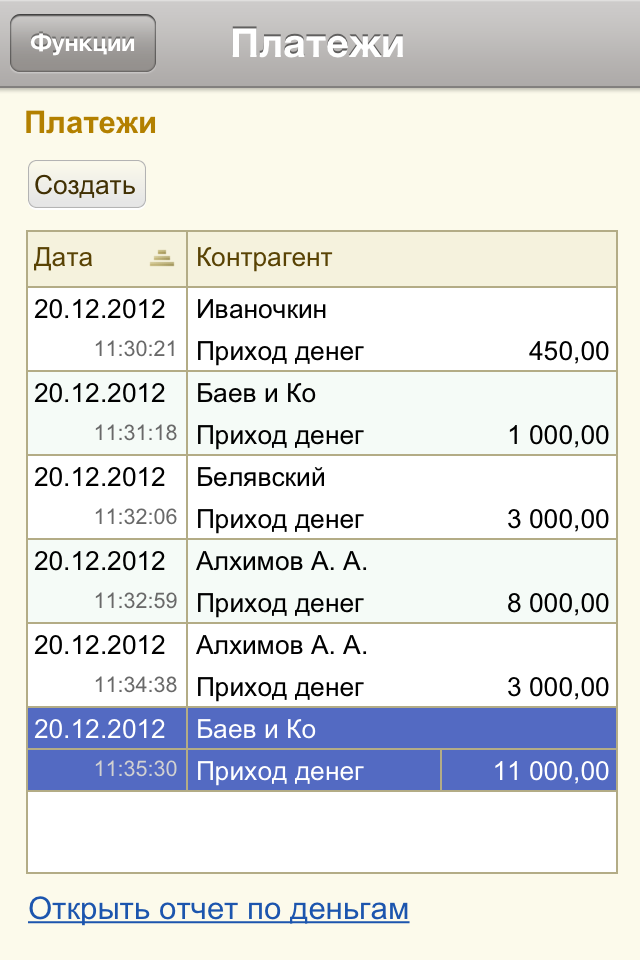Image resolution: width=640 pixels, height=960 pixels.
Task: Select the Белявский payment row
Action: click(320, 498)
